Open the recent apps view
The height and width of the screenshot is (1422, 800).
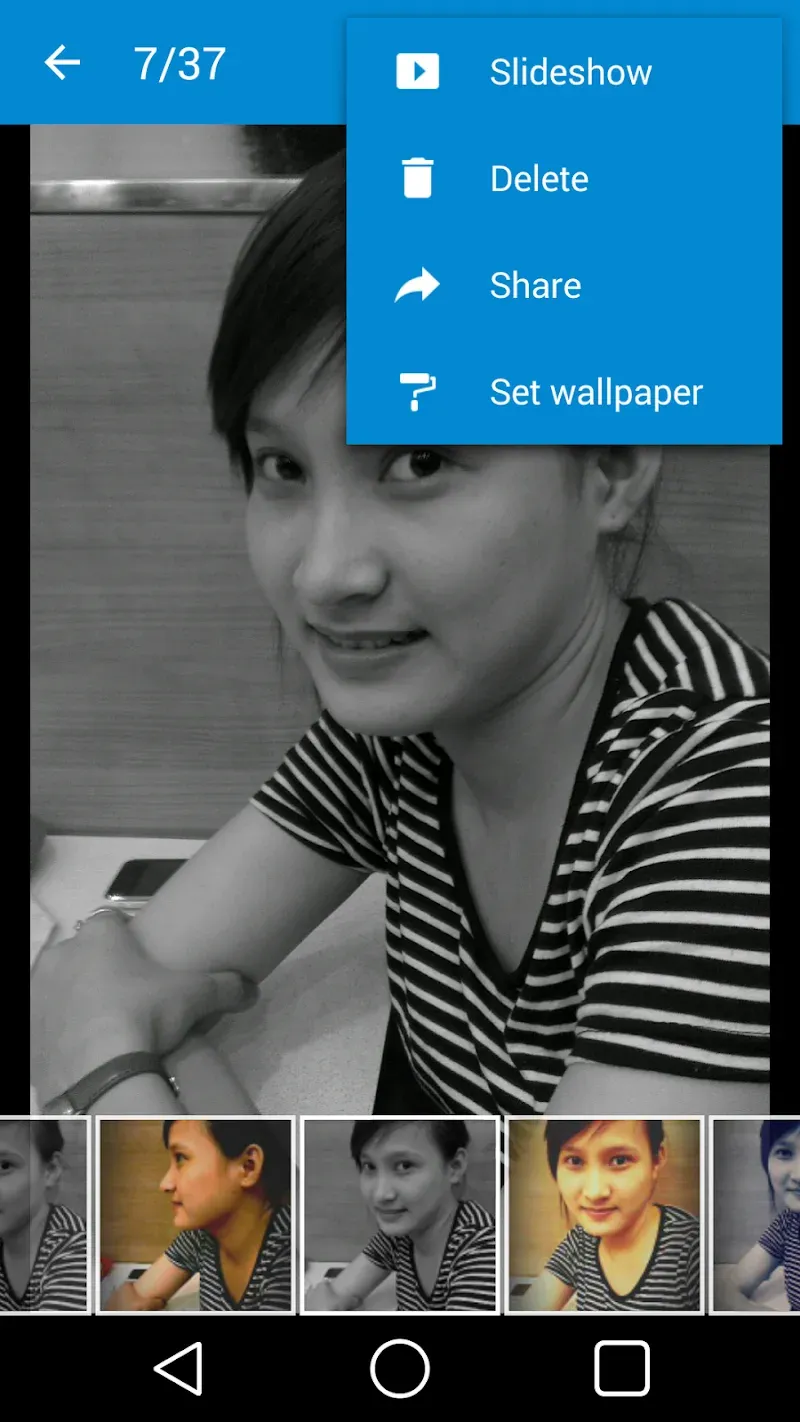pos(621,1368)
